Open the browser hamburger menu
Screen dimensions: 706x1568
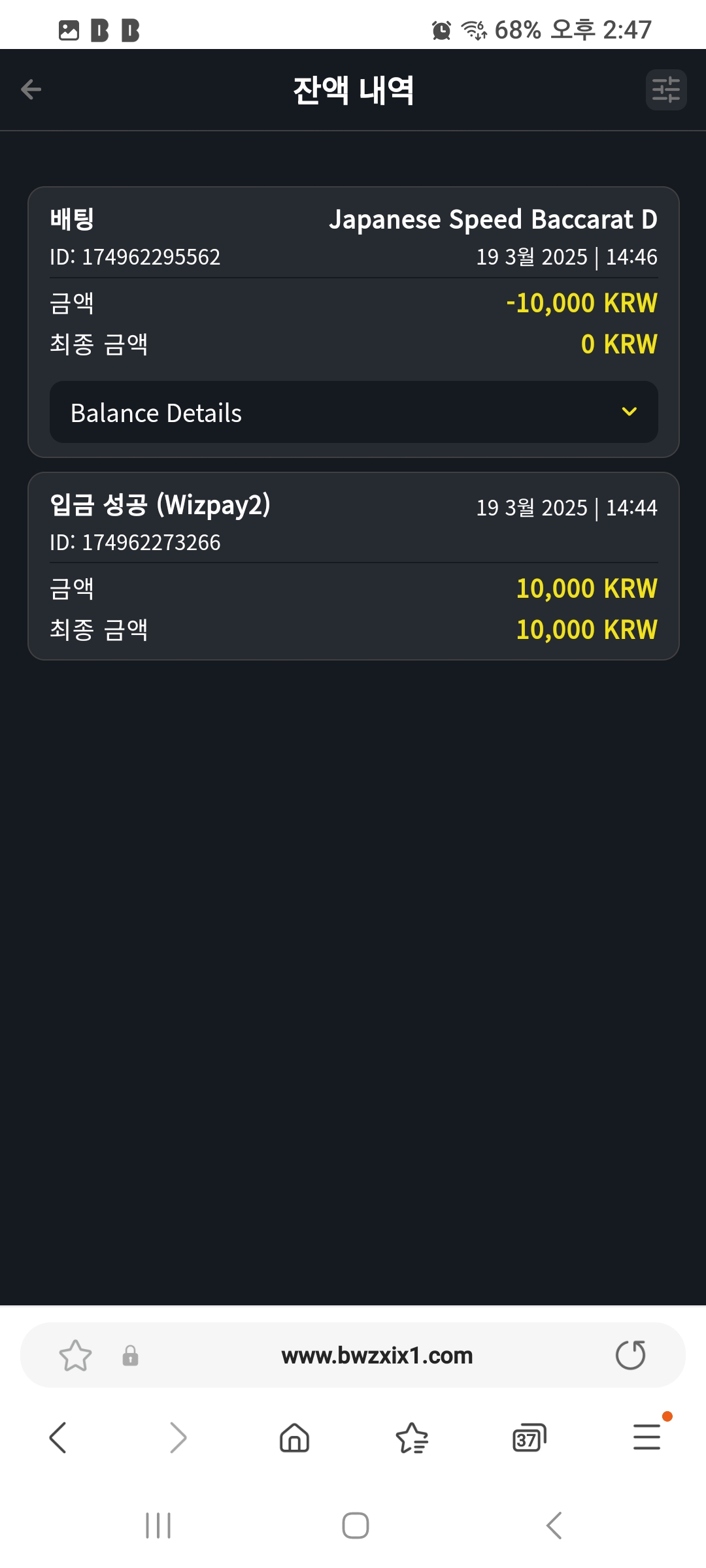pyautogui.click(x=647, y=1437)
